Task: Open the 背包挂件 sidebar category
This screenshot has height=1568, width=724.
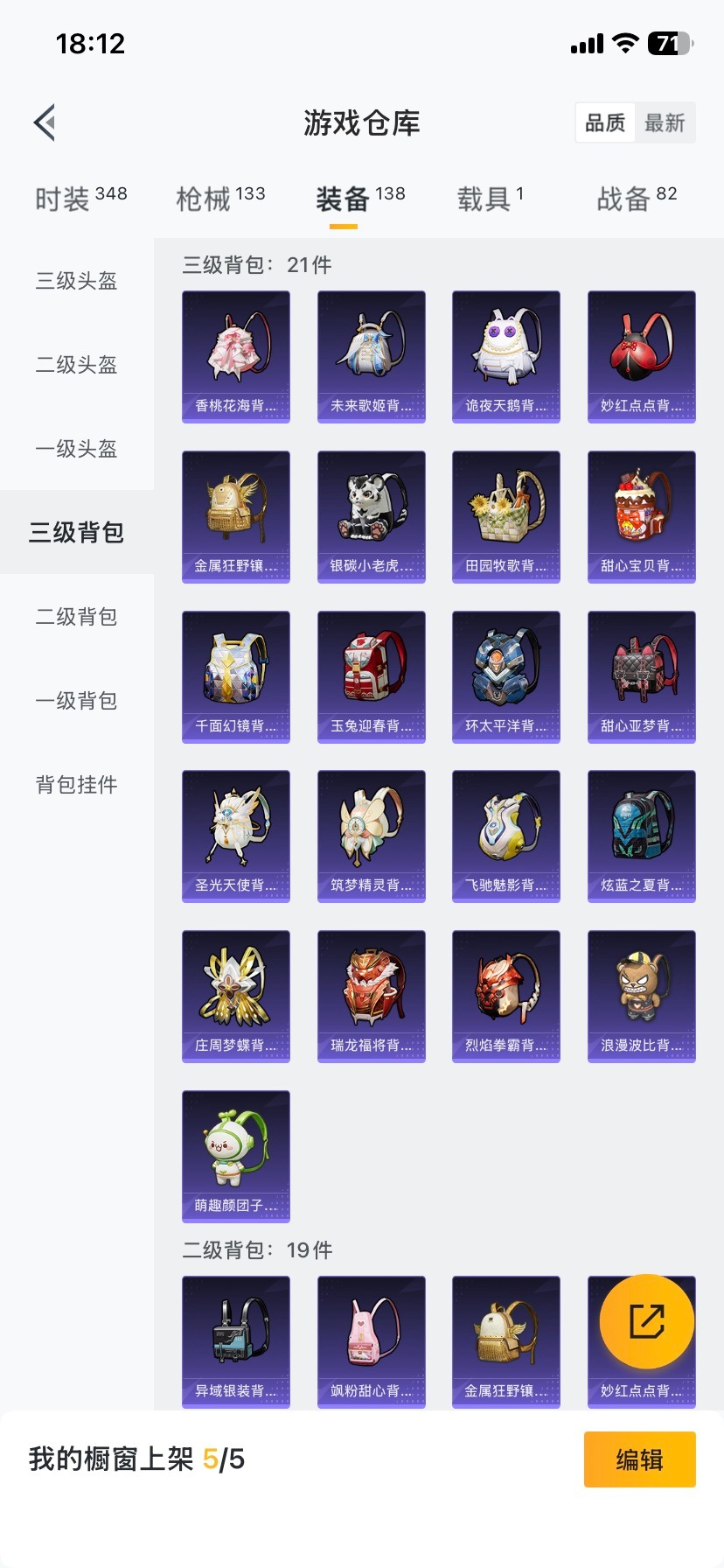Action: 75,785
